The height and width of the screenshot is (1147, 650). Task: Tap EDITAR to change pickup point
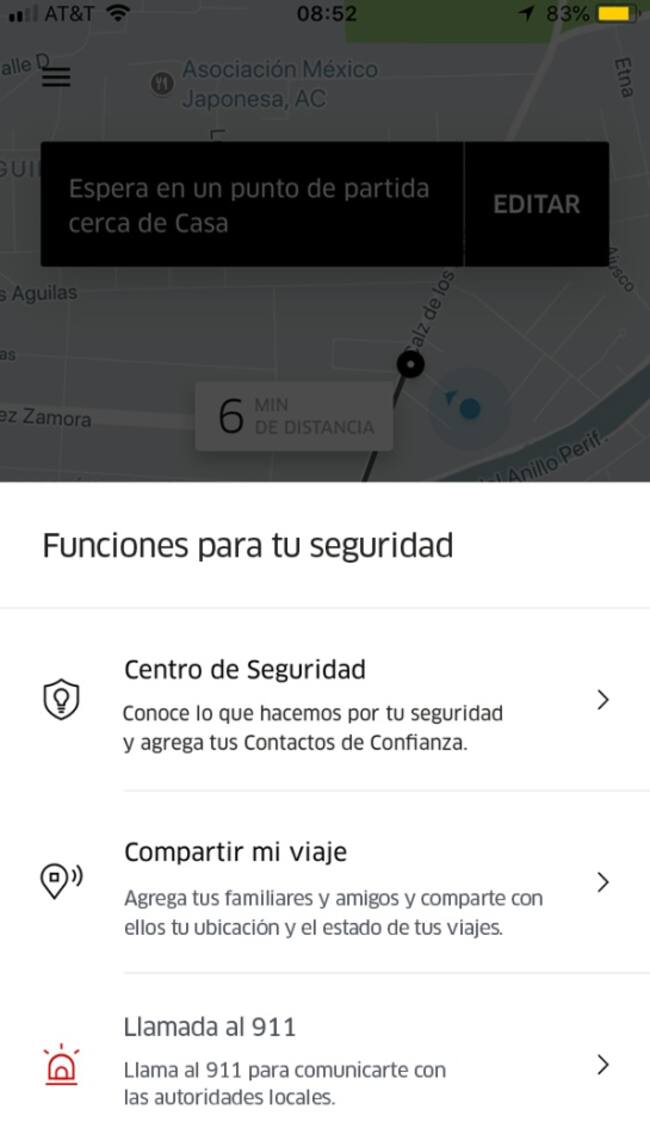pyautogui.click(x=536, y=204)
